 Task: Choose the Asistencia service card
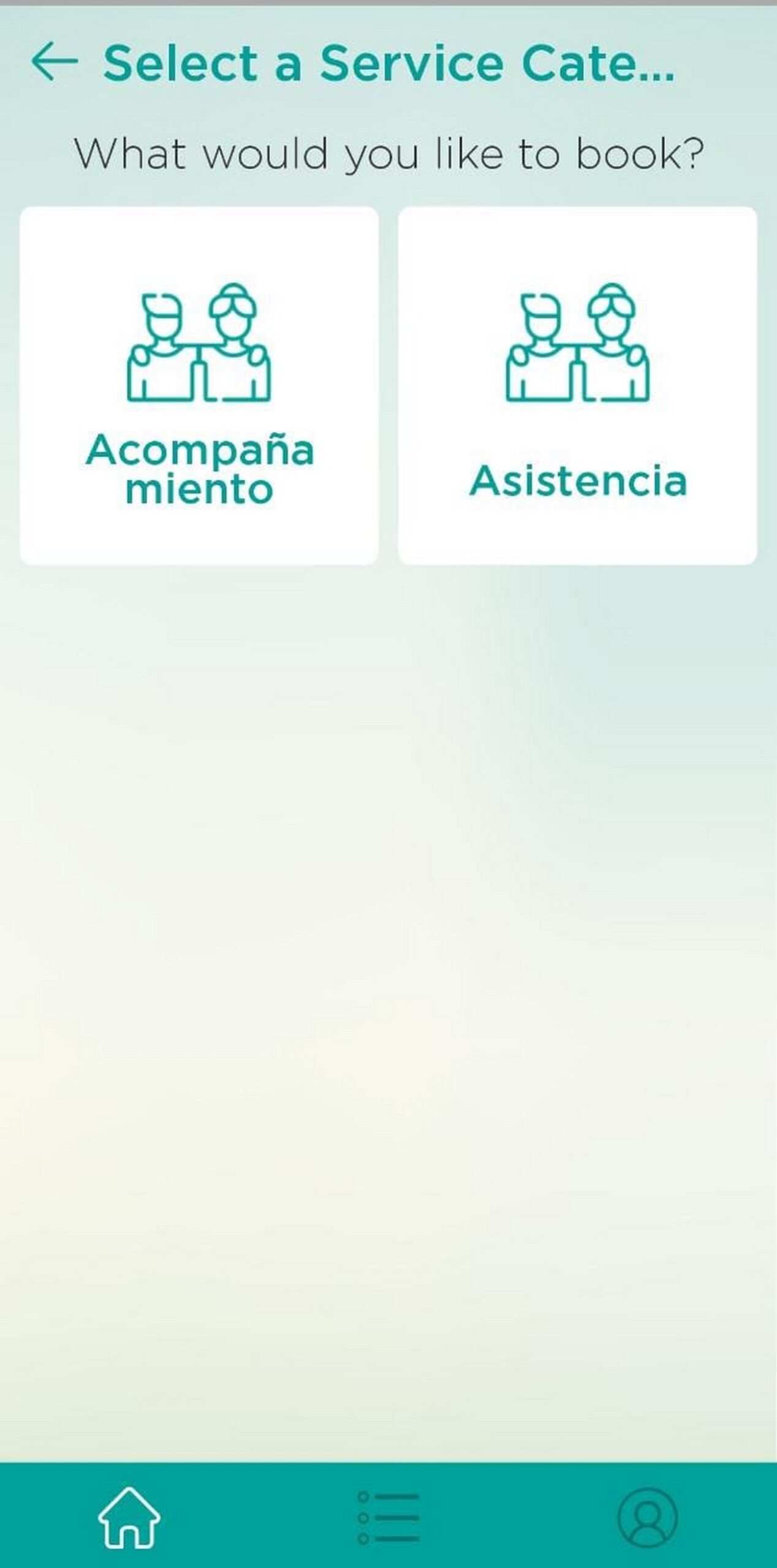(x=577, y=385)
